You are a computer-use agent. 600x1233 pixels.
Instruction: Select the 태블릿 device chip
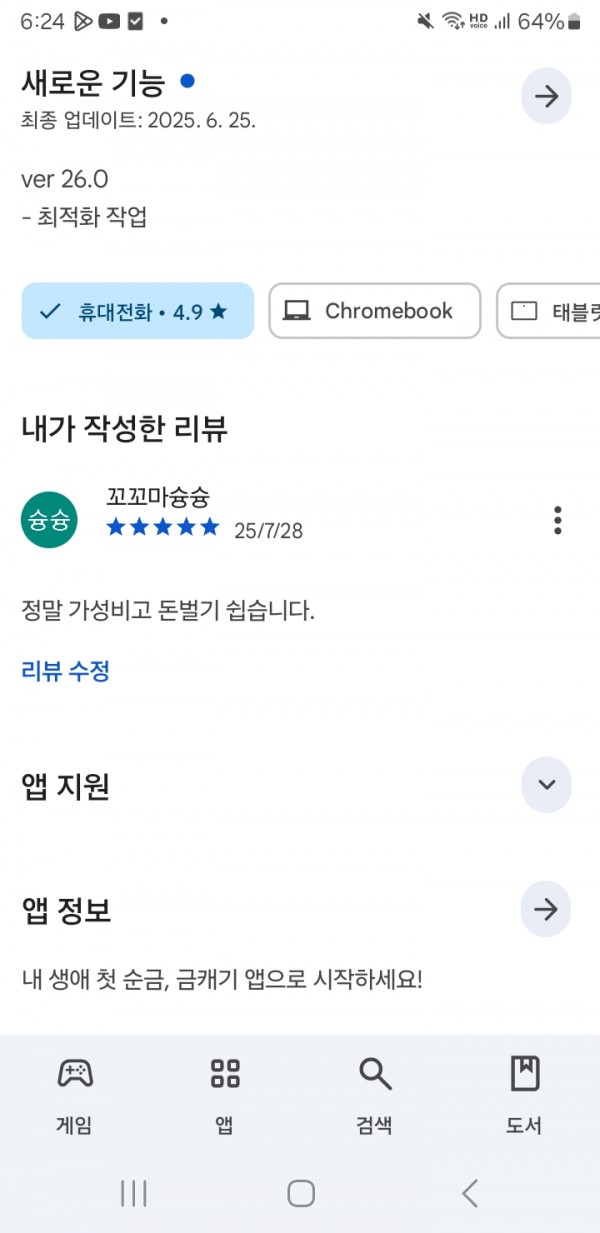click(549, 311)
